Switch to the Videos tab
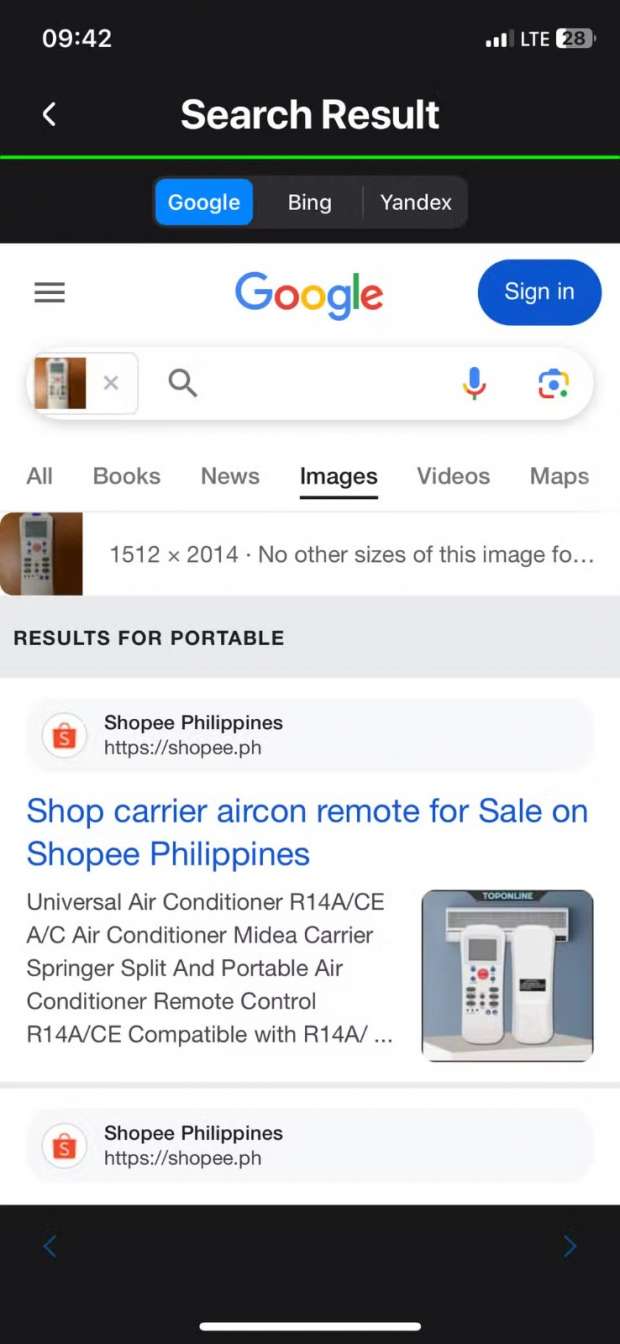Viewport: 620px width, 1344px height. click(x=453, y=476)
